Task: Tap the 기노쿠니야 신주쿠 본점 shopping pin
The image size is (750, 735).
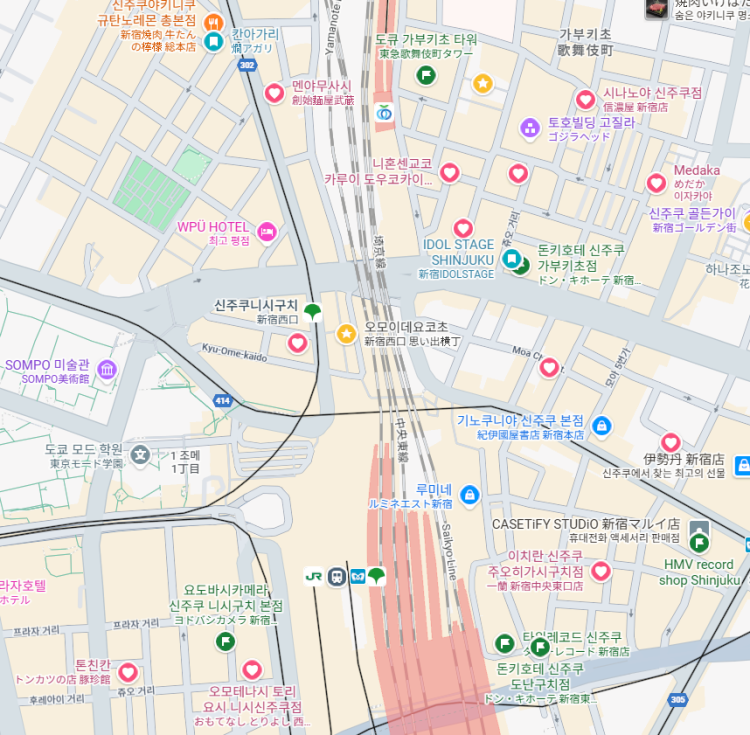Action: 601,426
